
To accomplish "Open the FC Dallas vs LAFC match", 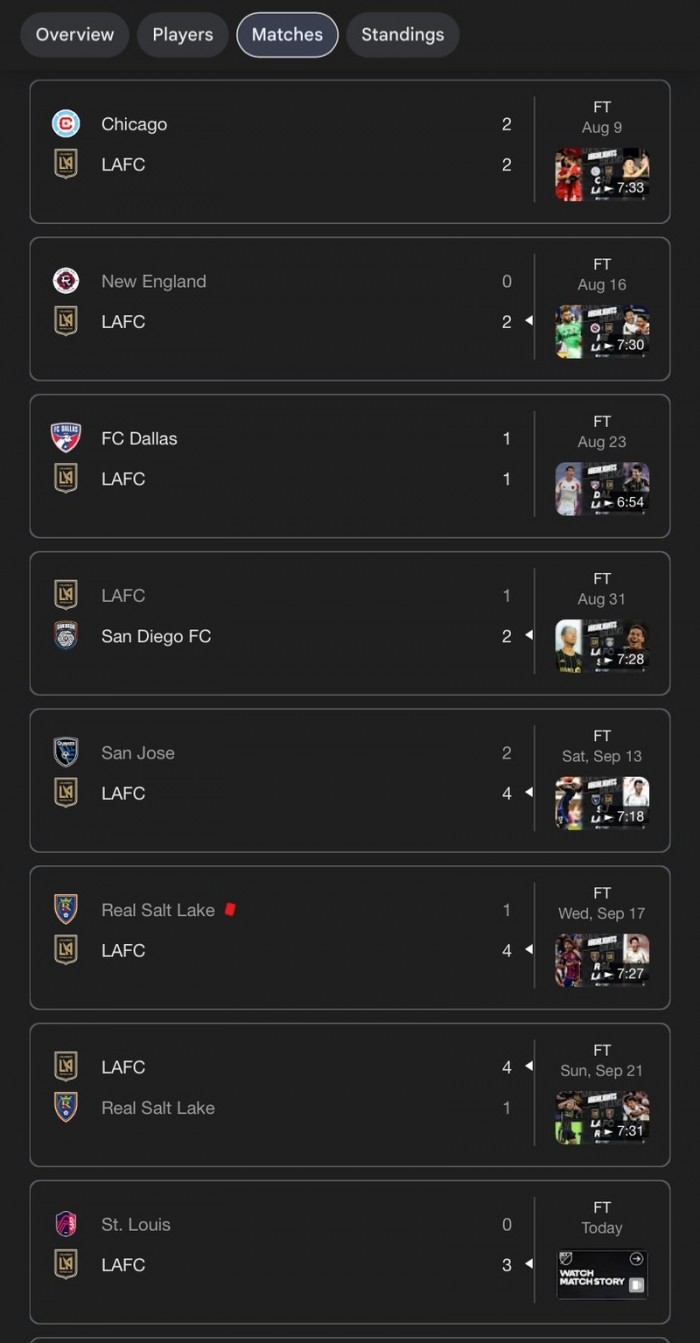I will click(280, 459).
